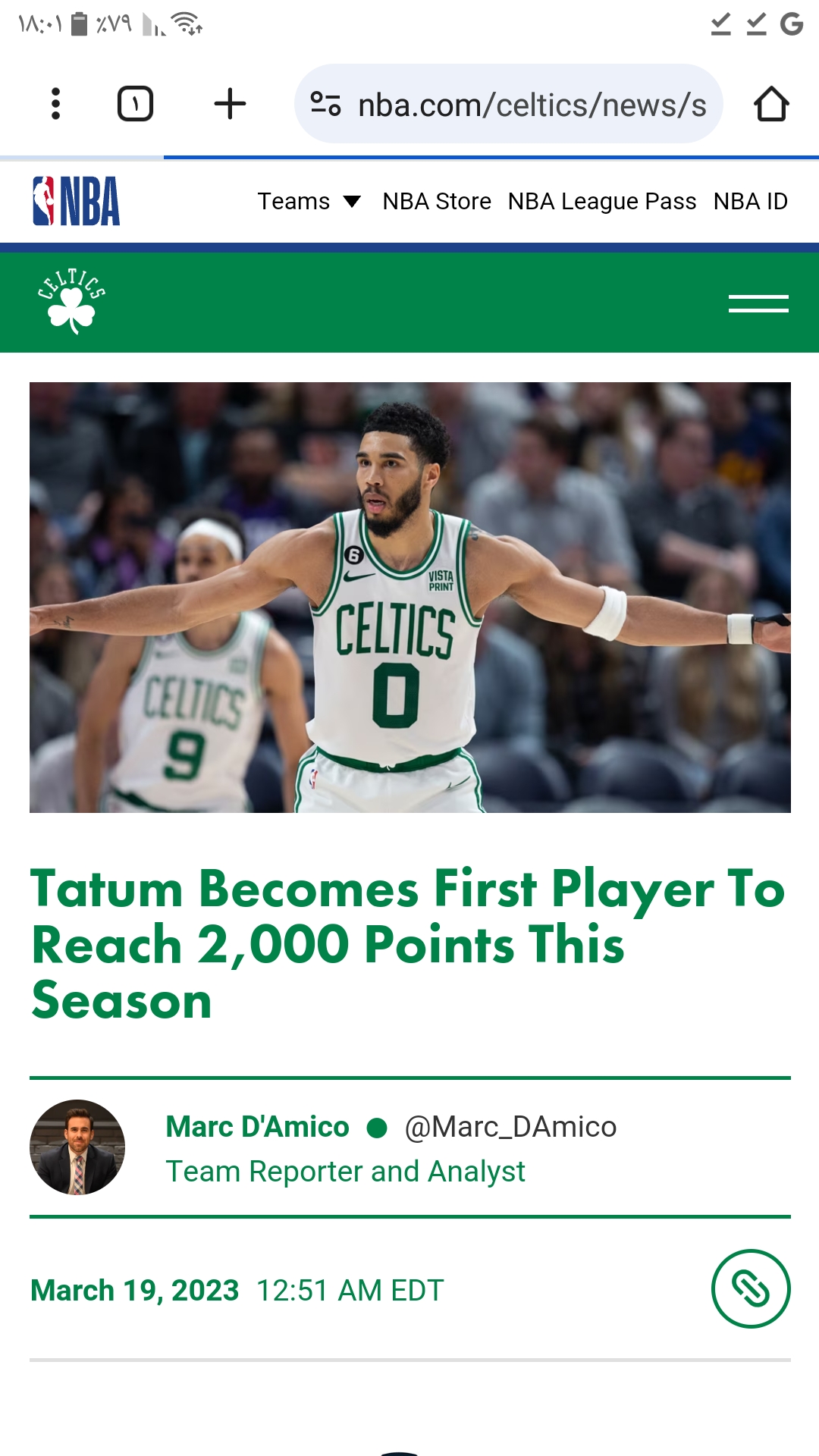Screen dimensions: 819x1456
Task: Open the NBA ID link
Action: pyautogui.click(x=751, y=201)
